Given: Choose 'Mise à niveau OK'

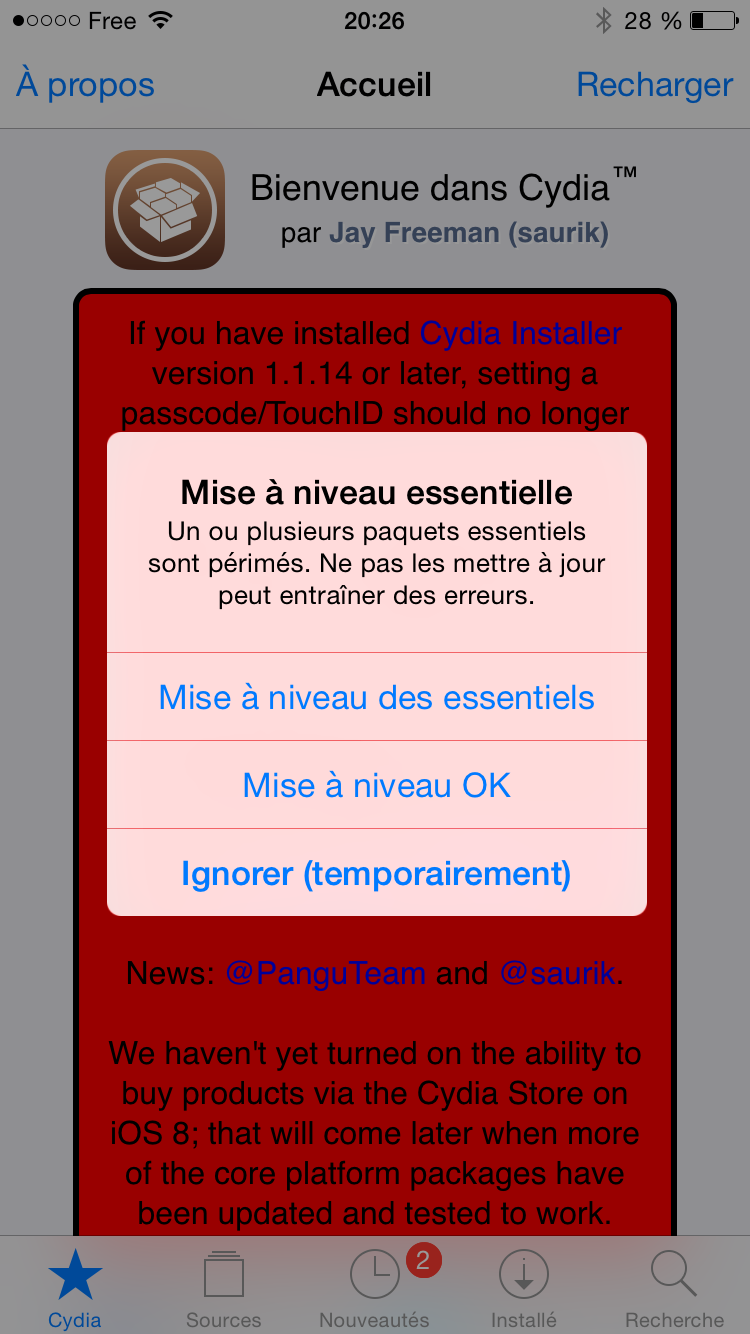Looking at the screenshot, I should click(x=376, y=785).
